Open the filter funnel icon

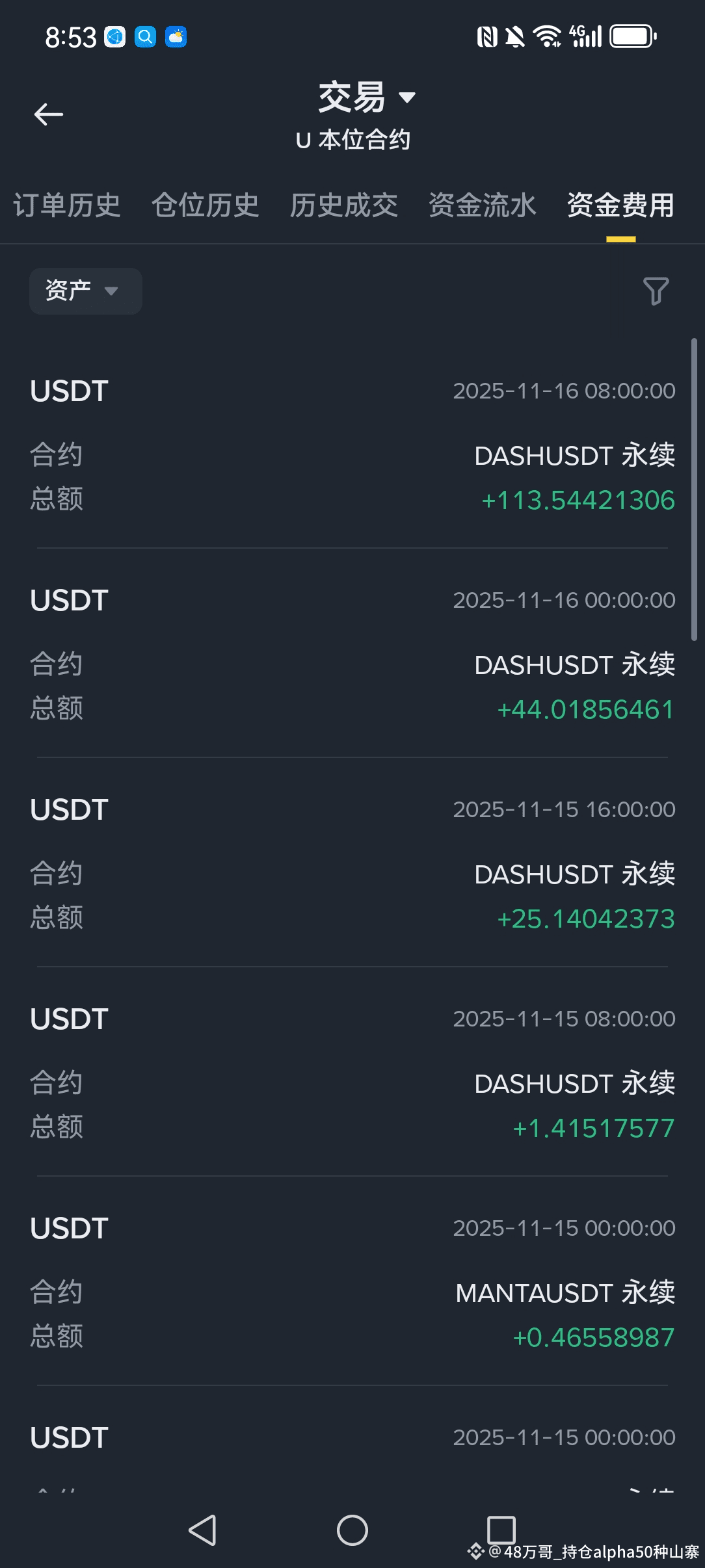(656, 291)
